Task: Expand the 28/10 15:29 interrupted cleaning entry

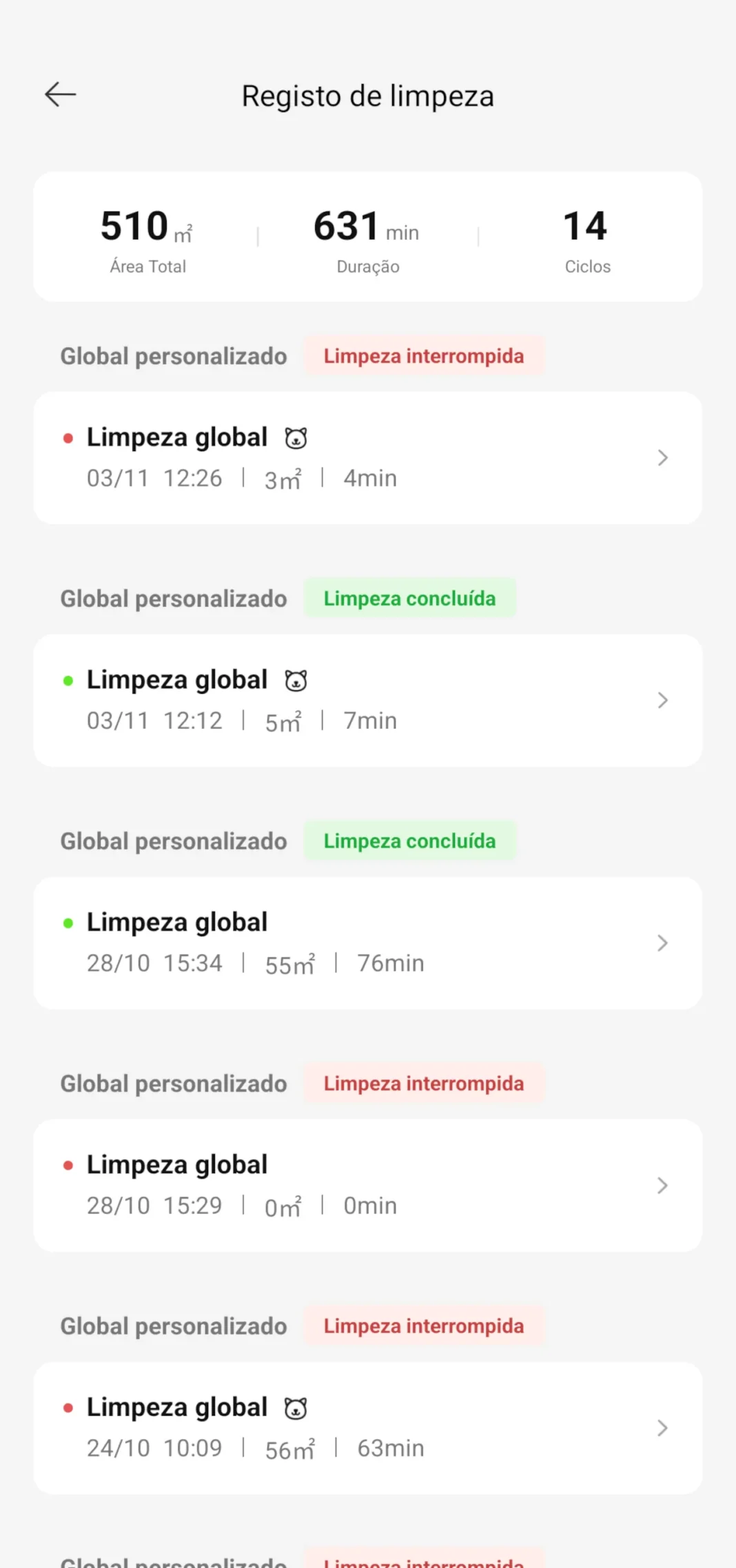Action: (x=662, y=1186)
